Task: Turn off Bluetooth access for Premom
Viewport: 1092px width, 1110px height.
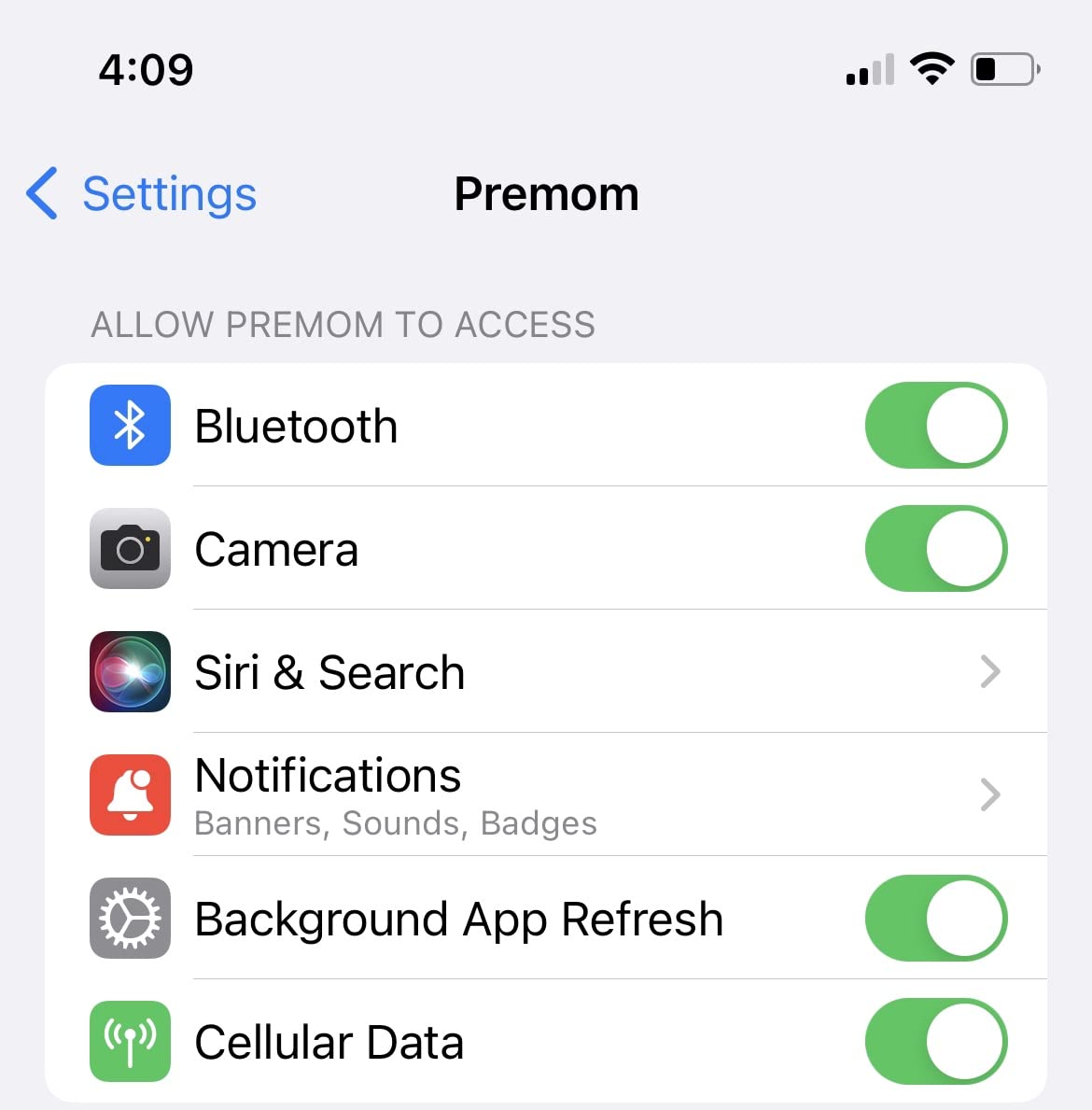Action: pyautogui.click(x=935, y=426)
